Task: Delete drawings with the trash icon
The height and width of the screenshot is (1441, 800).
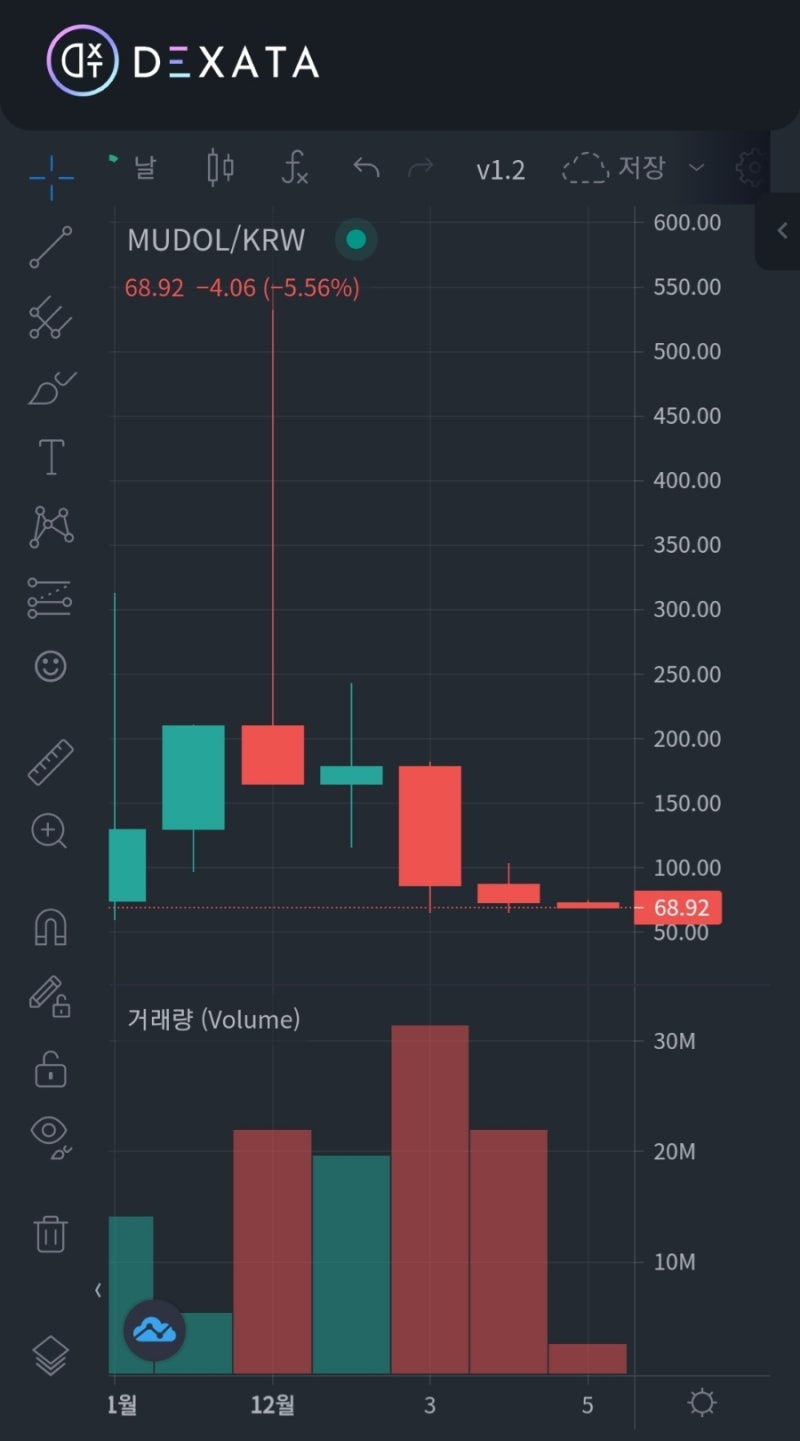Action: click(x=51, y=1233)
